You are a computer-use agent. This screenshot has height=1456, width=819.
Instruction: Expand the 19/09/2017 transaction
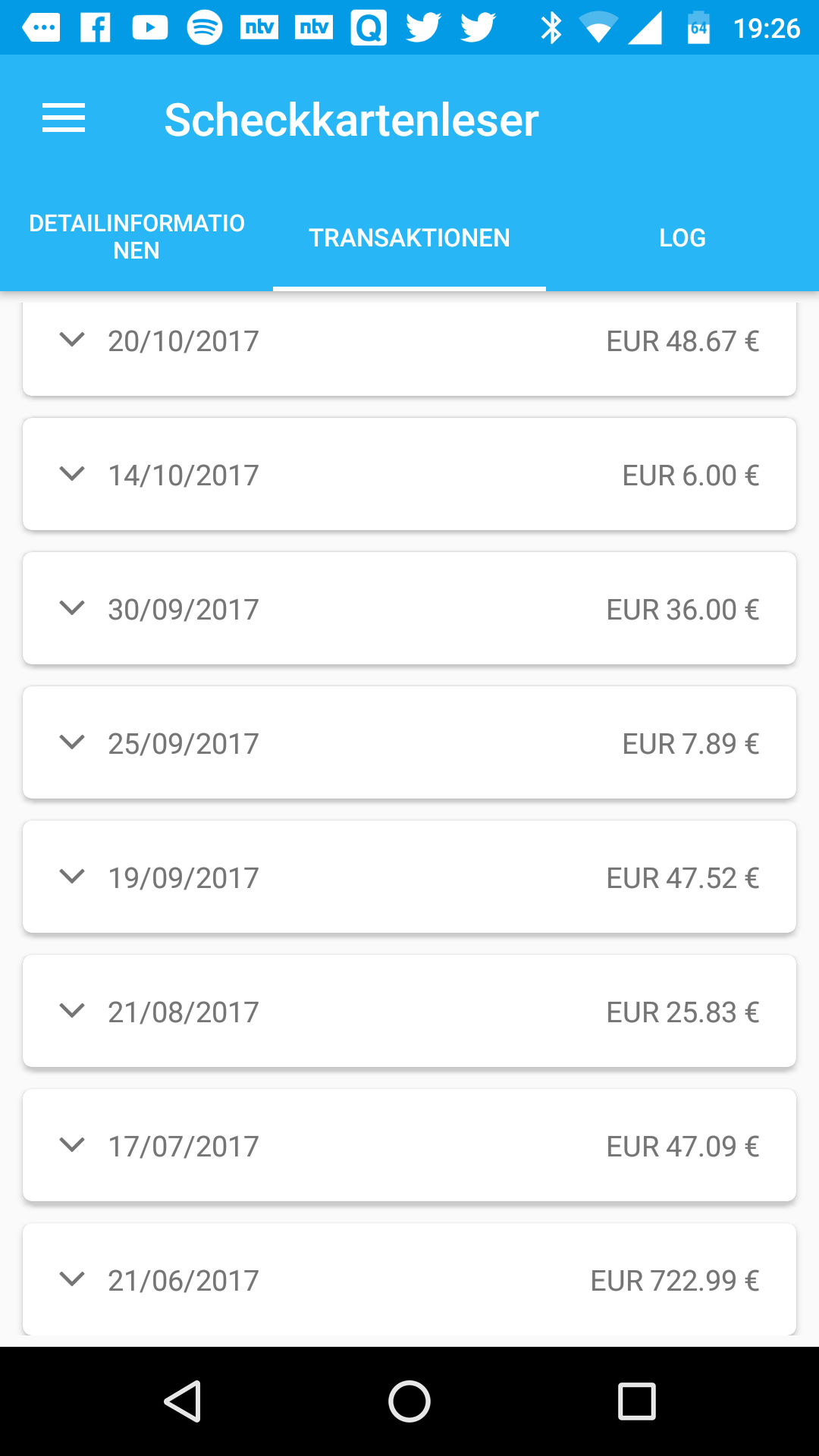tap(72, 877)
